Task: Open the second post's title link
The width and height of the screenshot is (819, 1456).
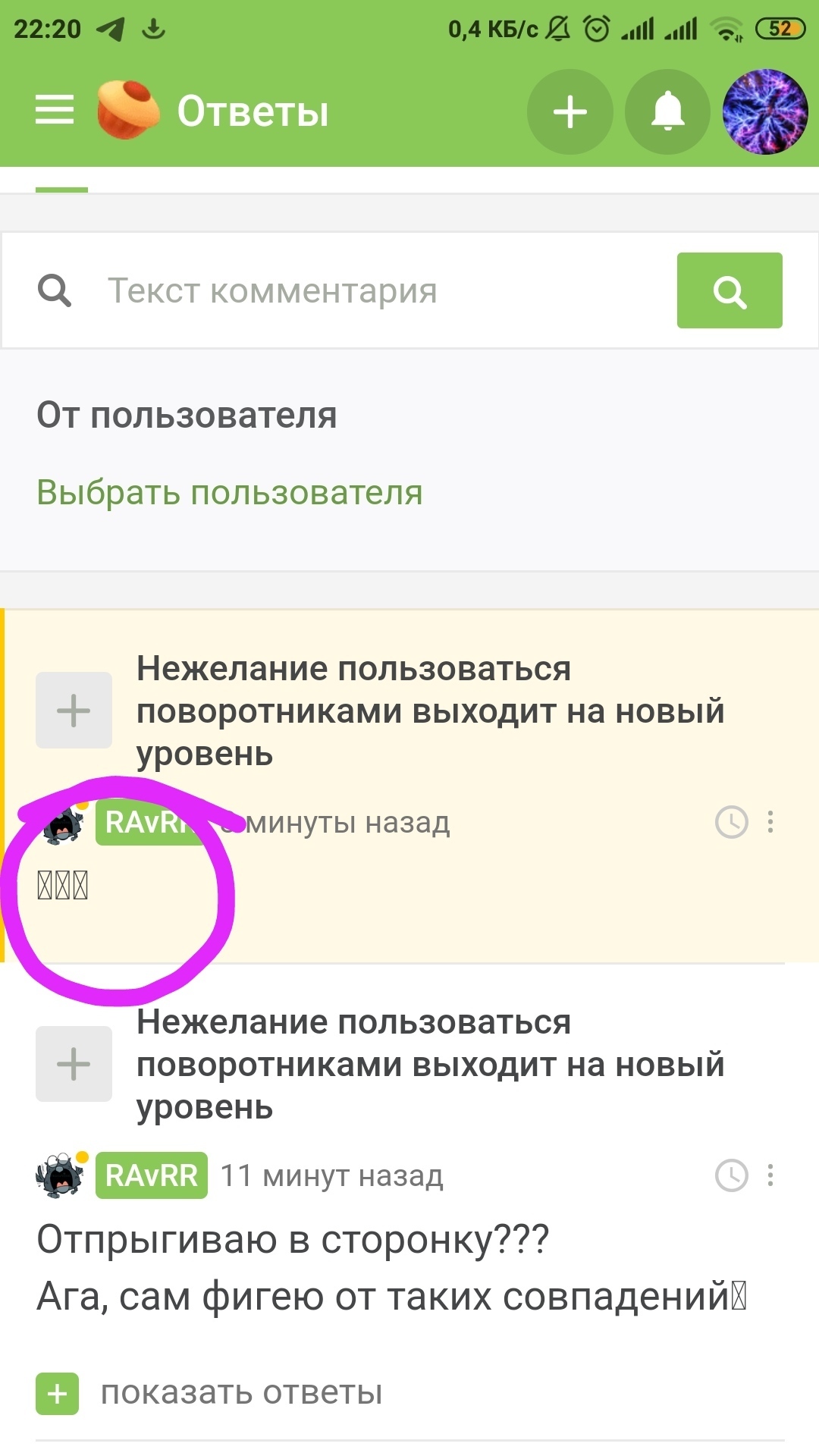Action: 429,1065
